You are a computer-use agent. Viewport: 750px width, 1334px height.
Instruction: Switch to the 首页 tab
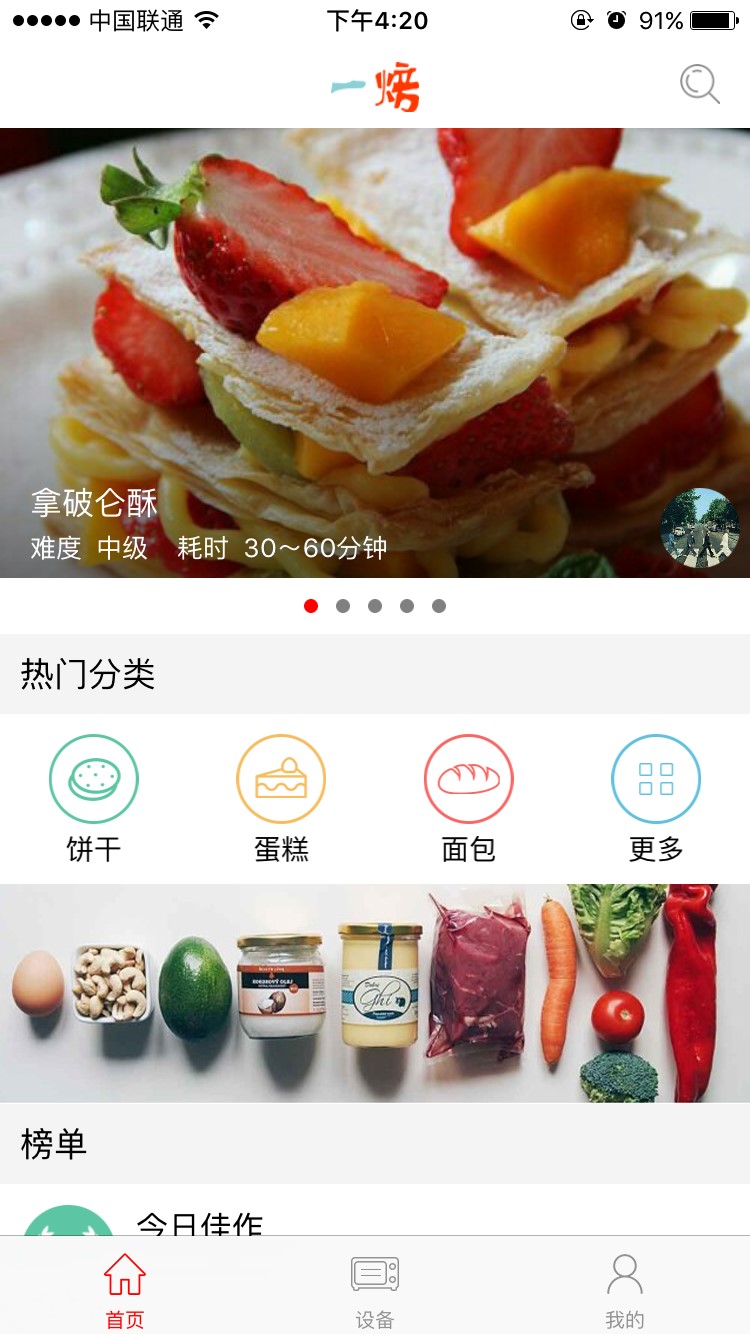[125, 1289]
